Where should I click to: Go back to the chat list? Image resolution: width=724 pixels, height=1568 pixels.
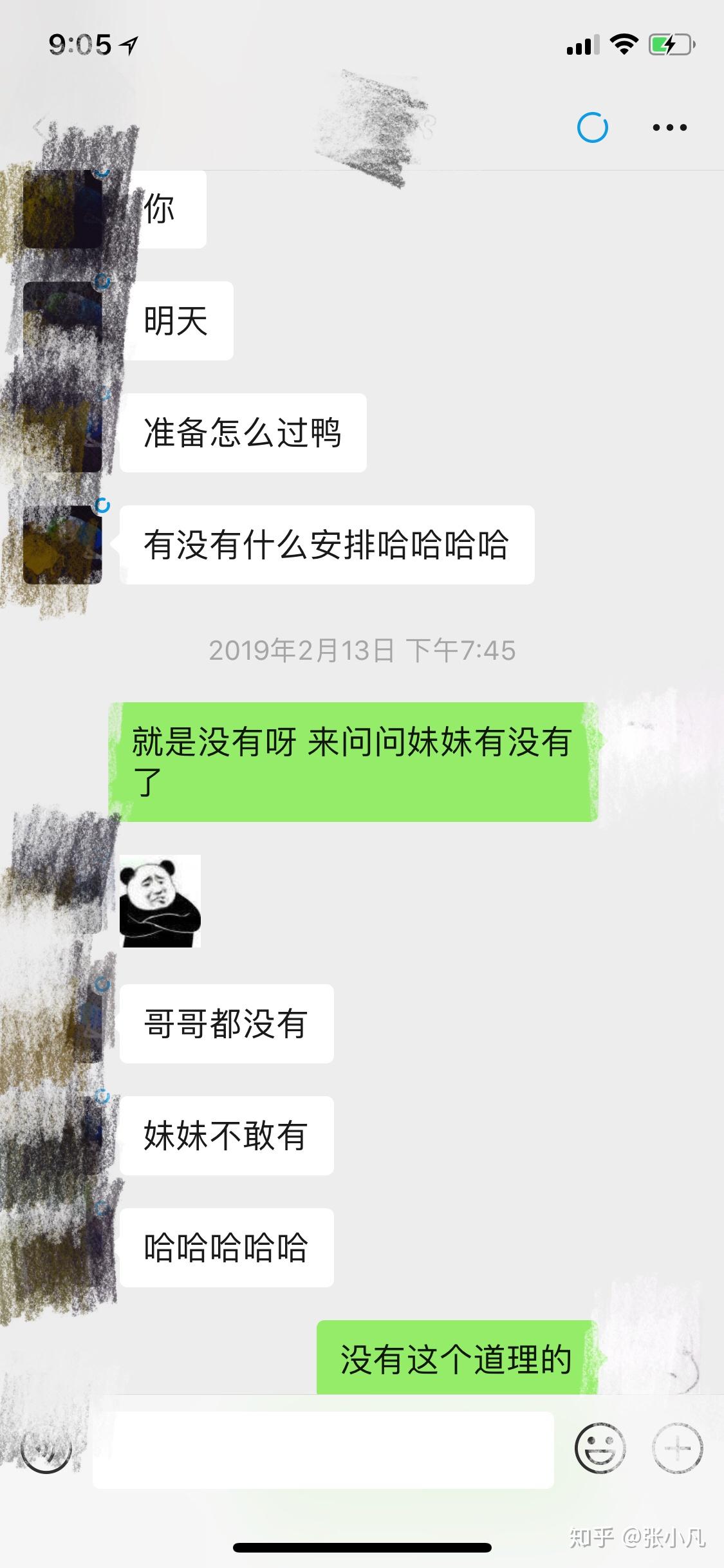click(40, 127)
